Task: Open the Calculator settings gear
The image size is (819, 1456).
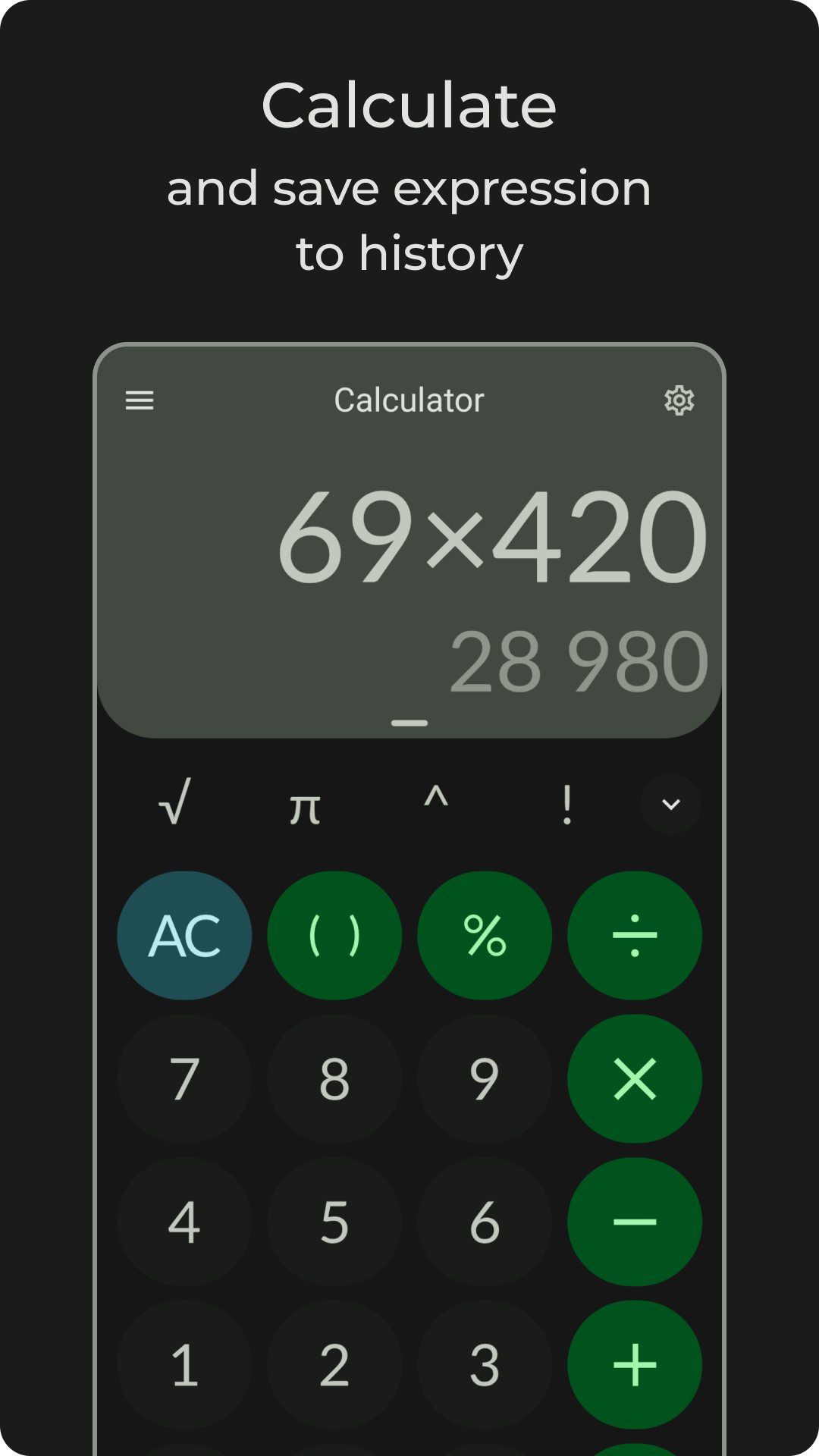Action: click(679, 401)
